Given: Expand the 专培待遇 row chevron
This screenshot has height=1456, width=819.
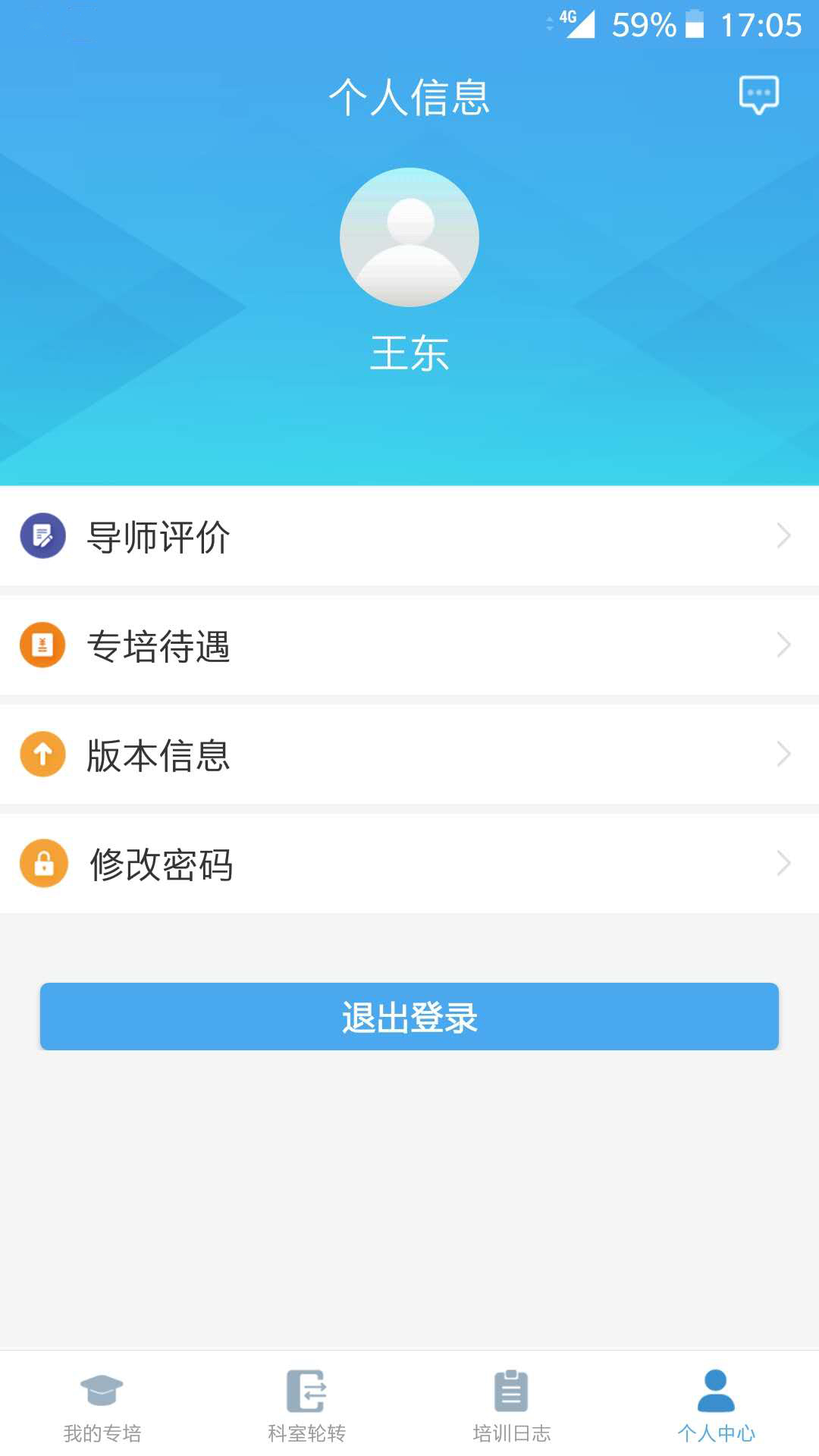Looking at the screenshot, I should coord(785,645).
